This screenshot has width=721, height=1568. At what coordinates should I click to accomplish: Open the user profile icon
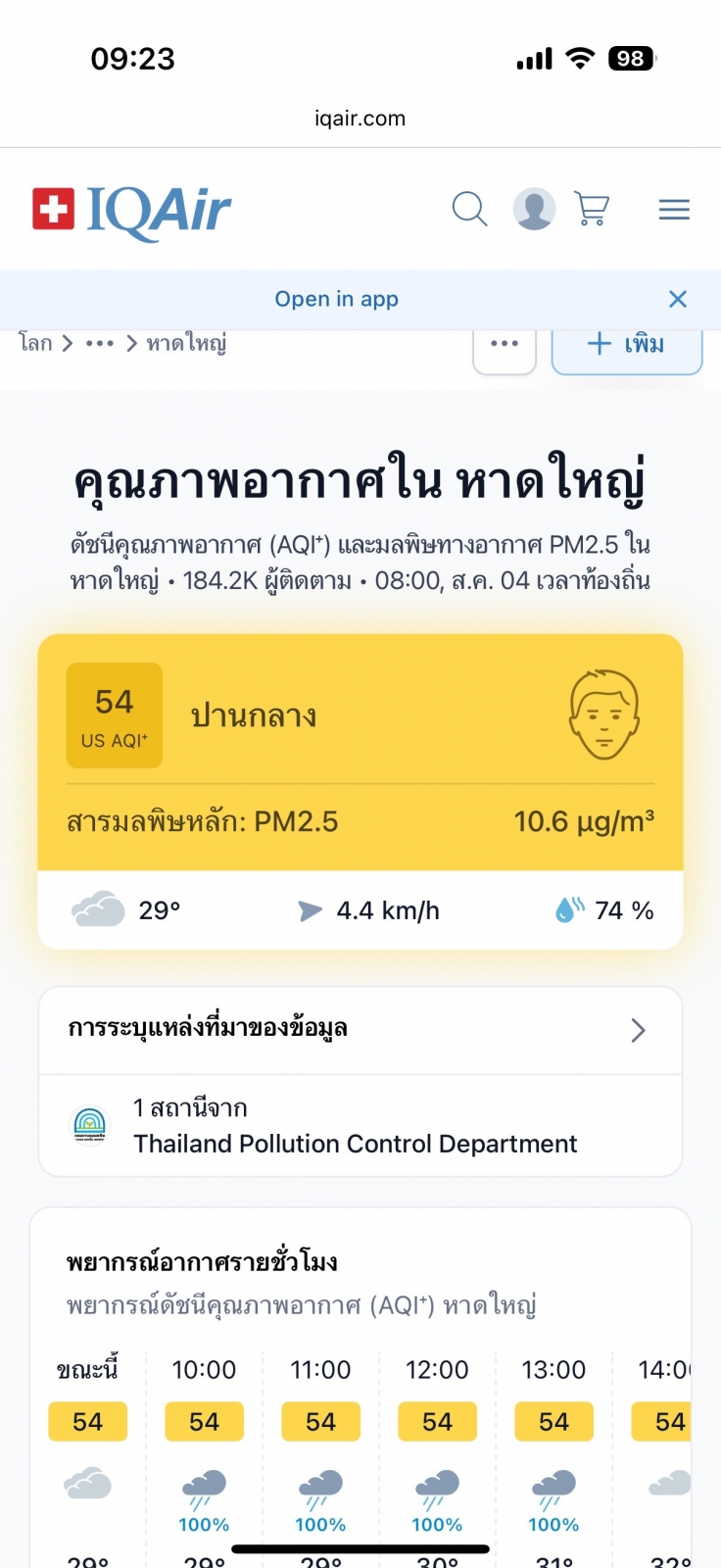(534, 209)
